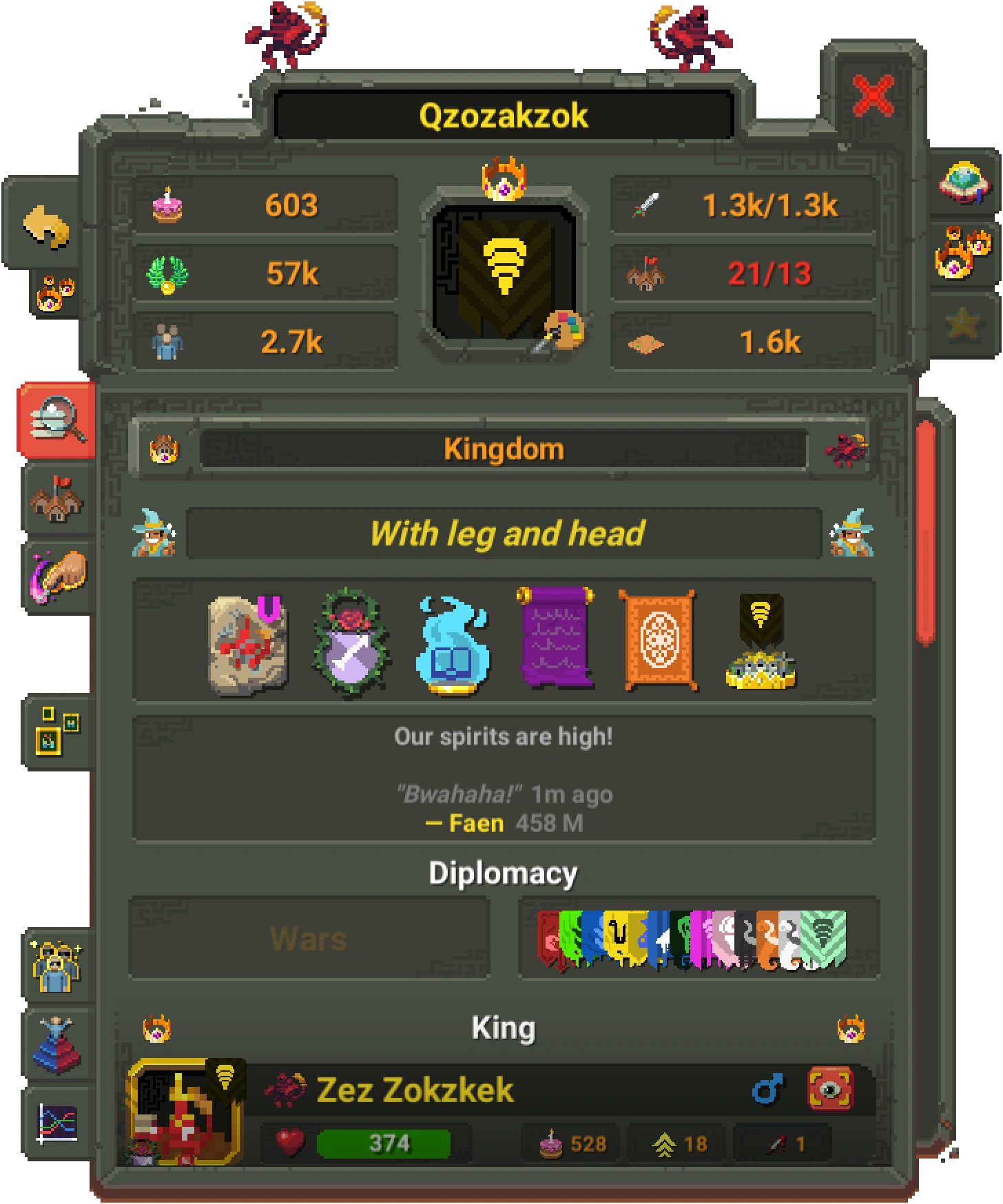Switch to the villages tab
The height and width of the screenshot is (1204, 1003).
[x=57, y=498]
